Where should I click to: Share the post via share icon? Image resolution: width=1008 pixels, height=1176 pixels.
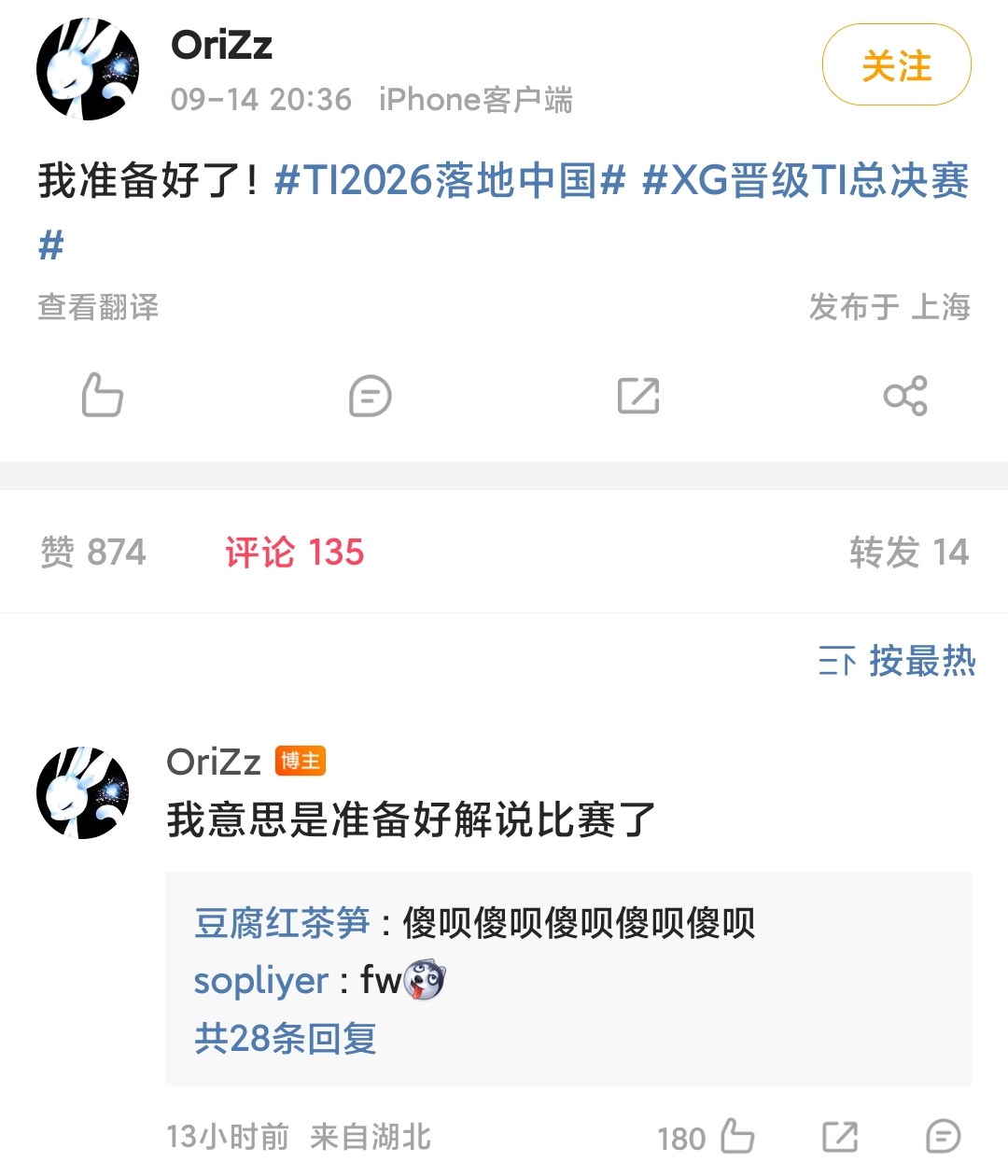904,396
